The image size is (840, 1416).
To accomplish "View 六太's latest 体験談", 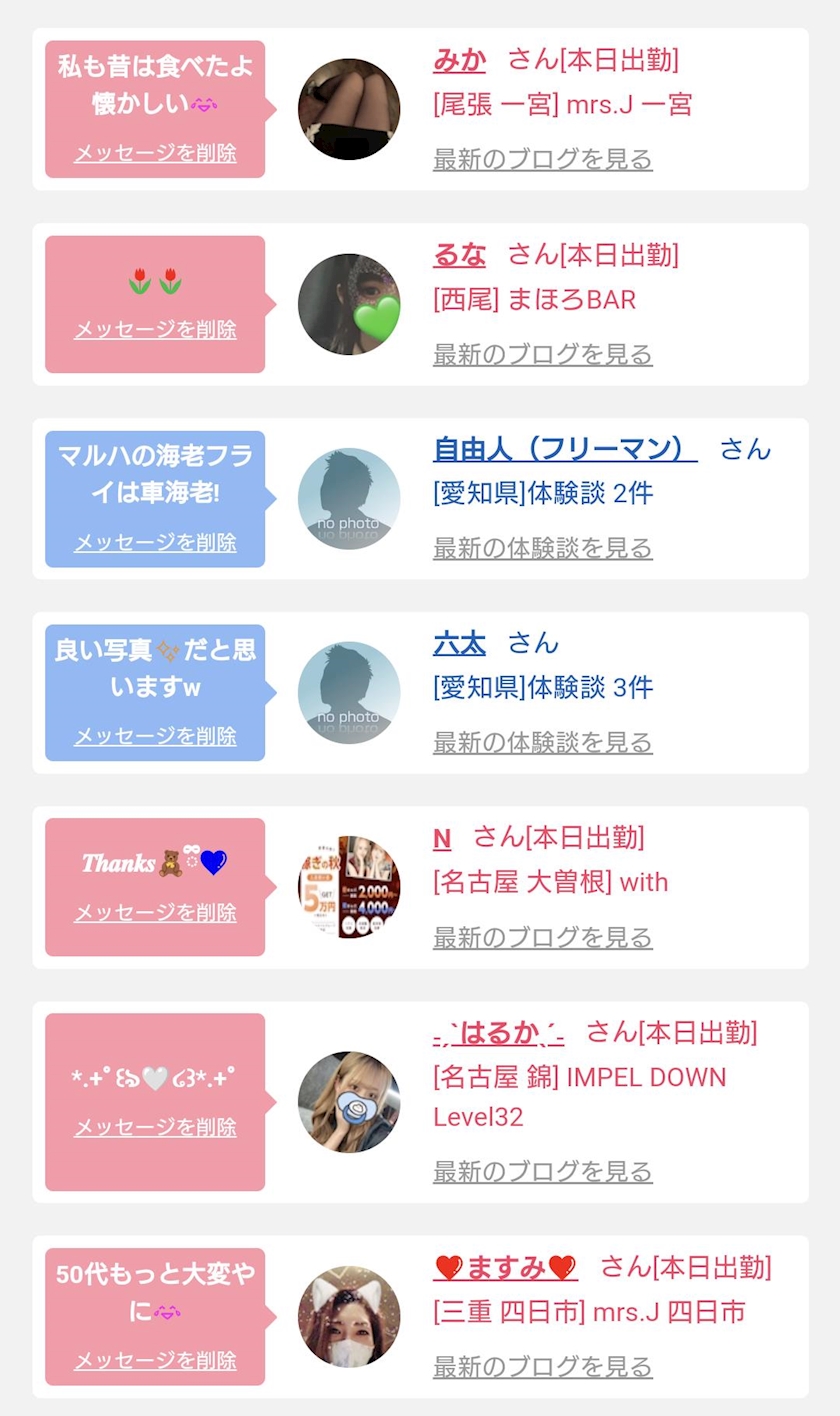I will (x=543, y=742).
